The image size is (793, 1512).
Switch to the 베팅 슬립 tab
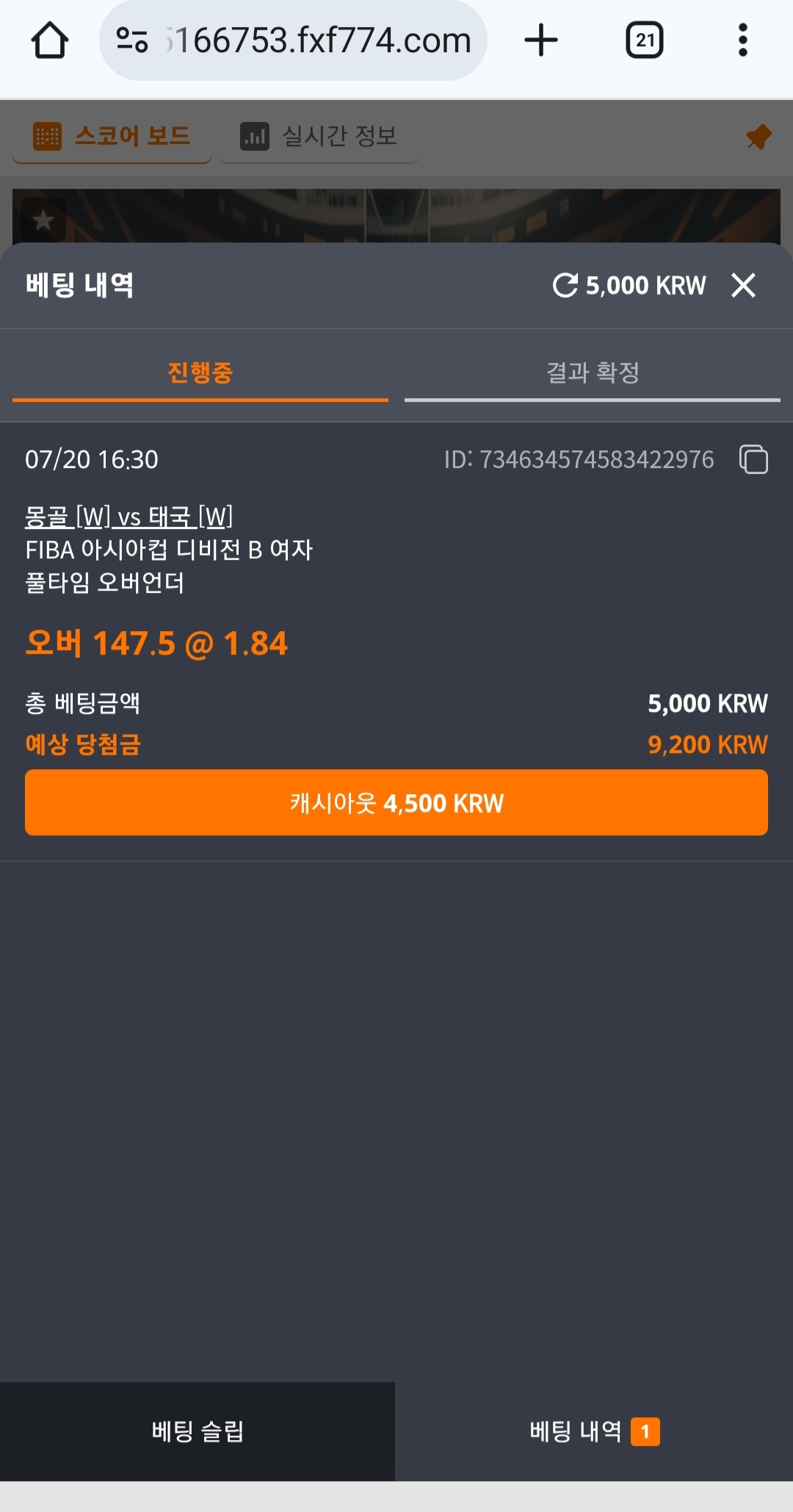click(x=198, y=1431)
